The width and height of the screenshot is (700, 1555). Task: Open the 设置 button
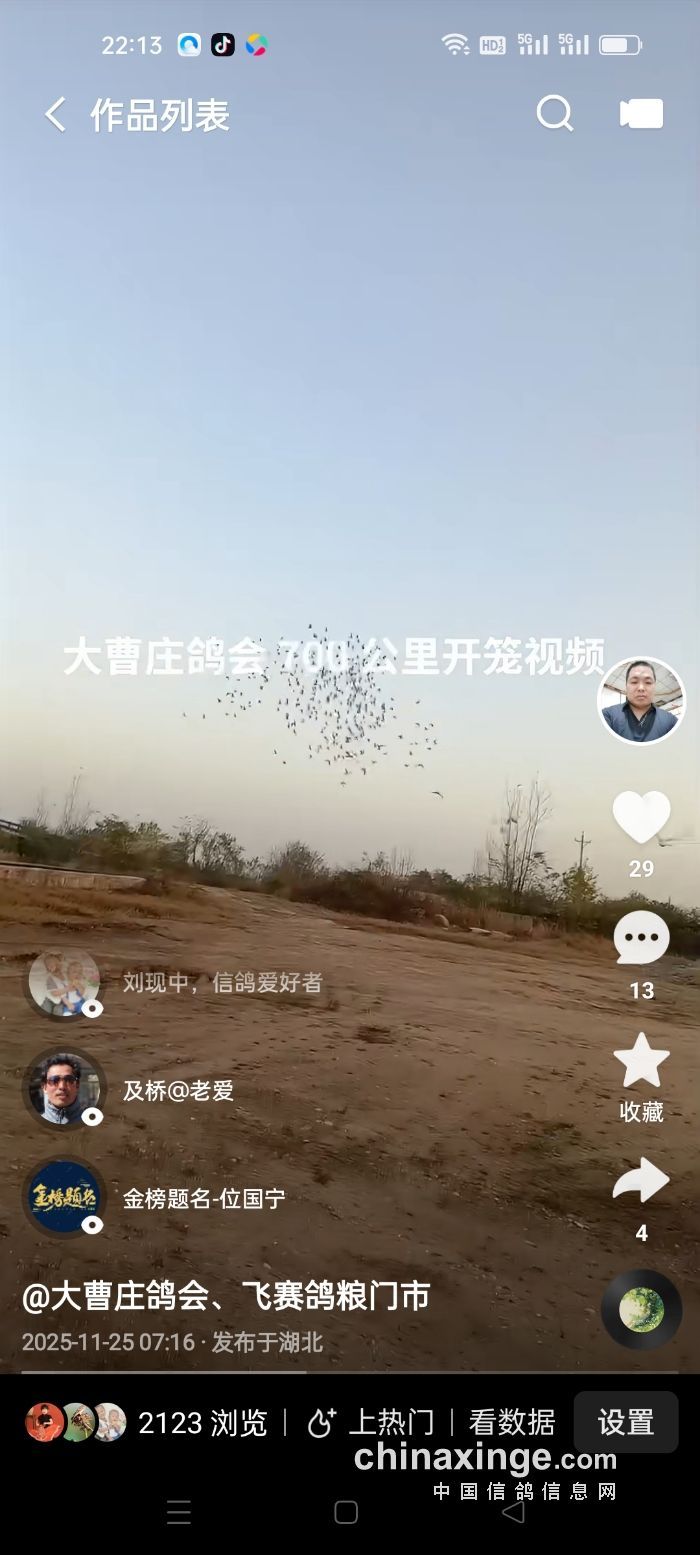tap(626, 1422)
